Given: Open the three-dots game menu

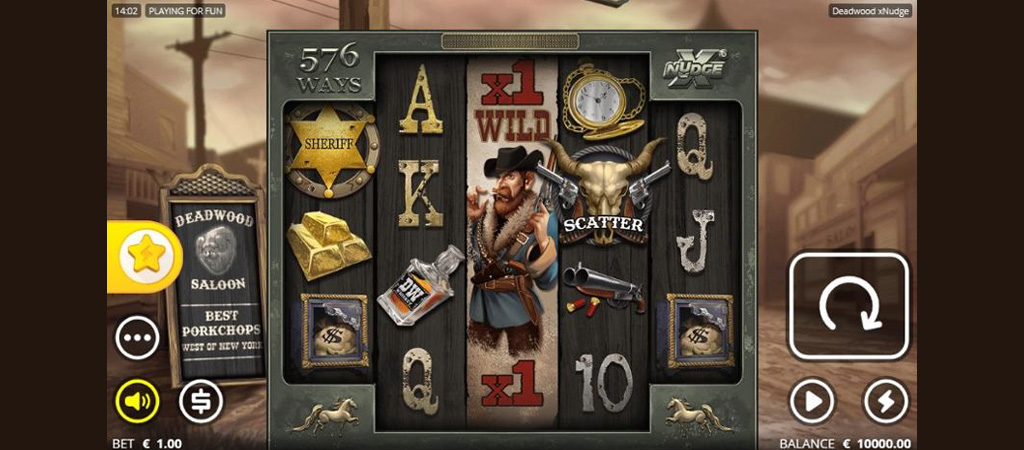Looking at the screenshot, I should click(x=138, y=338).
